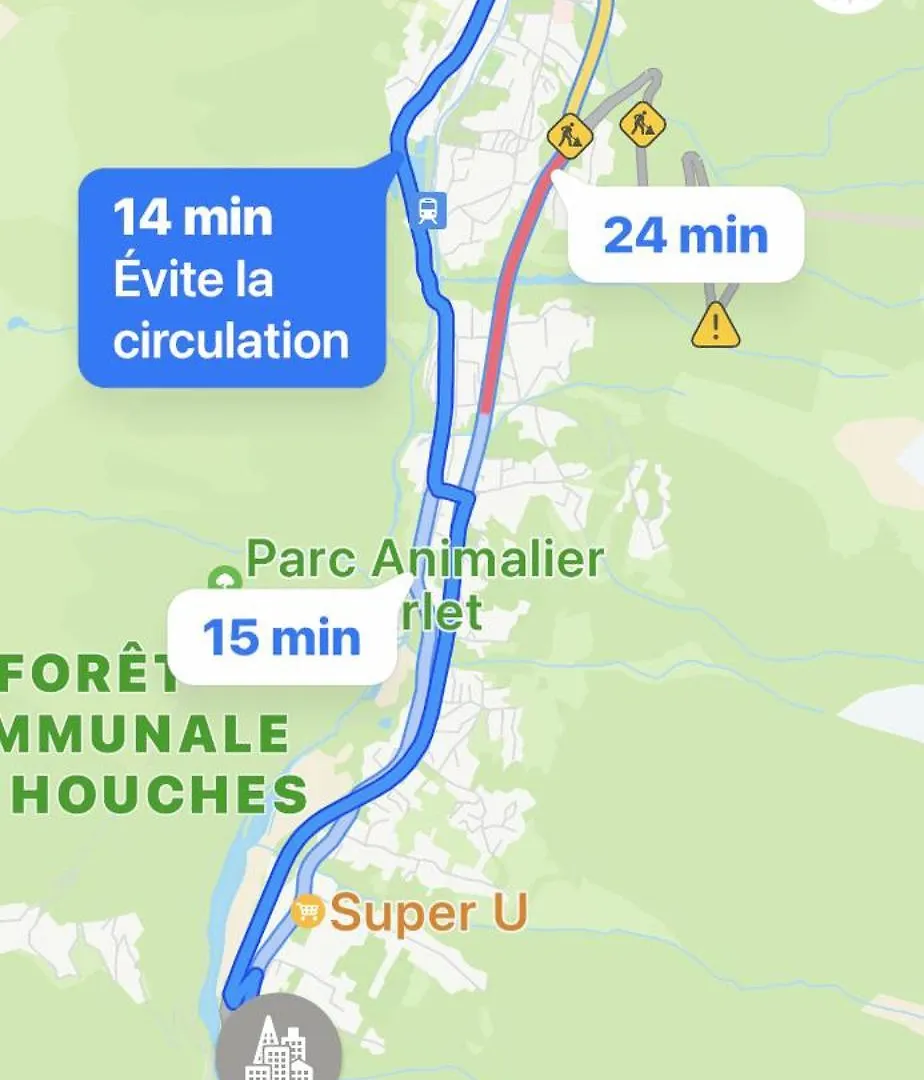The image size is (924, 1080).
Task: Open the Super U place marker
Action: (308, 911)
